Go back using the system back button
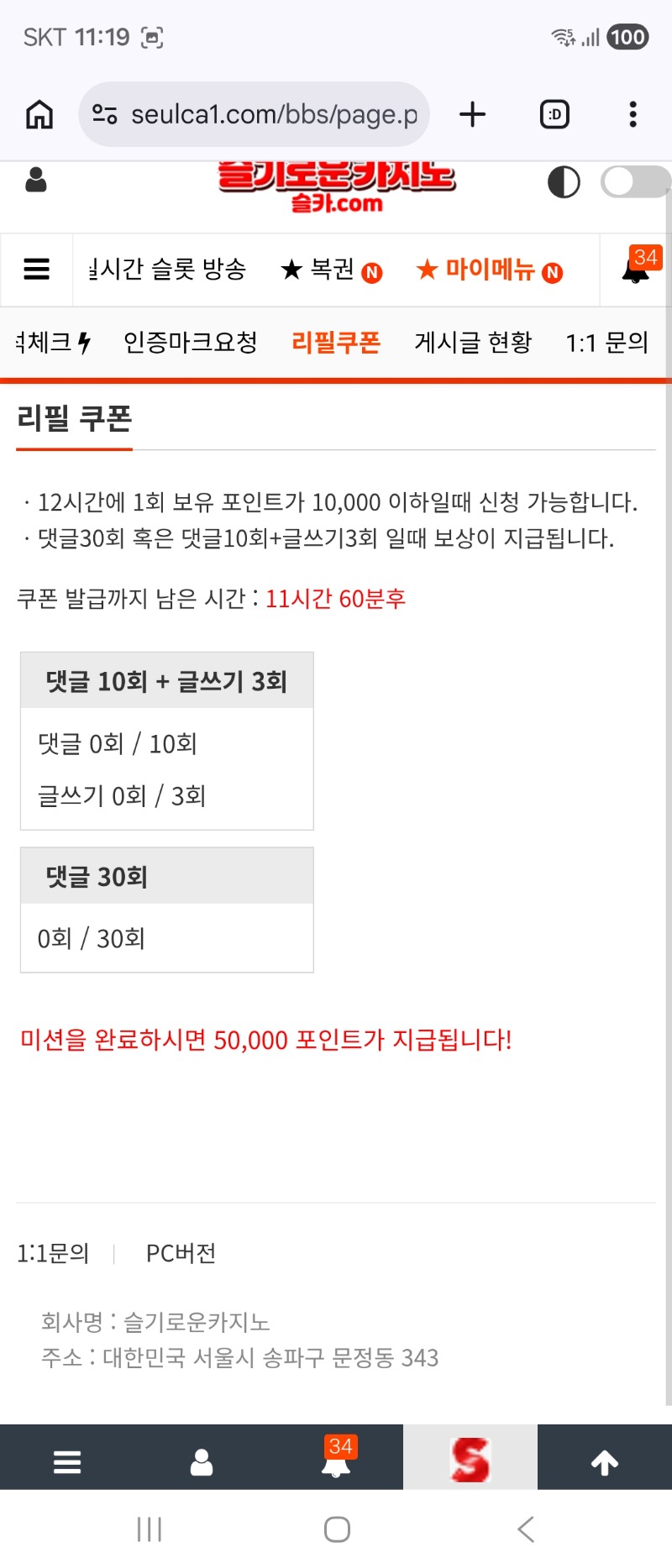 pos(527,1529)
